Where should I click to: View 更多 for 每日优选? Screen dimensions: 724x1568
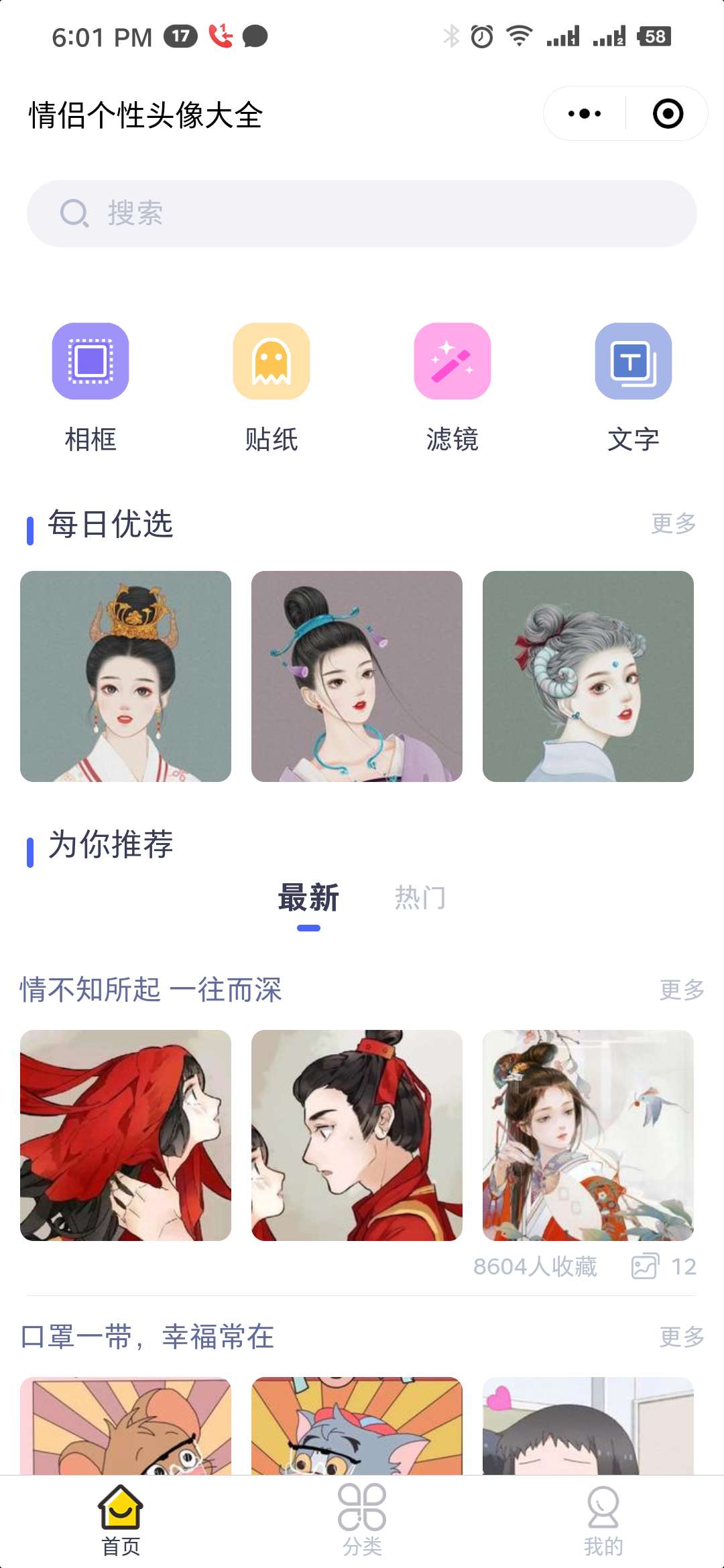point(674,523)
